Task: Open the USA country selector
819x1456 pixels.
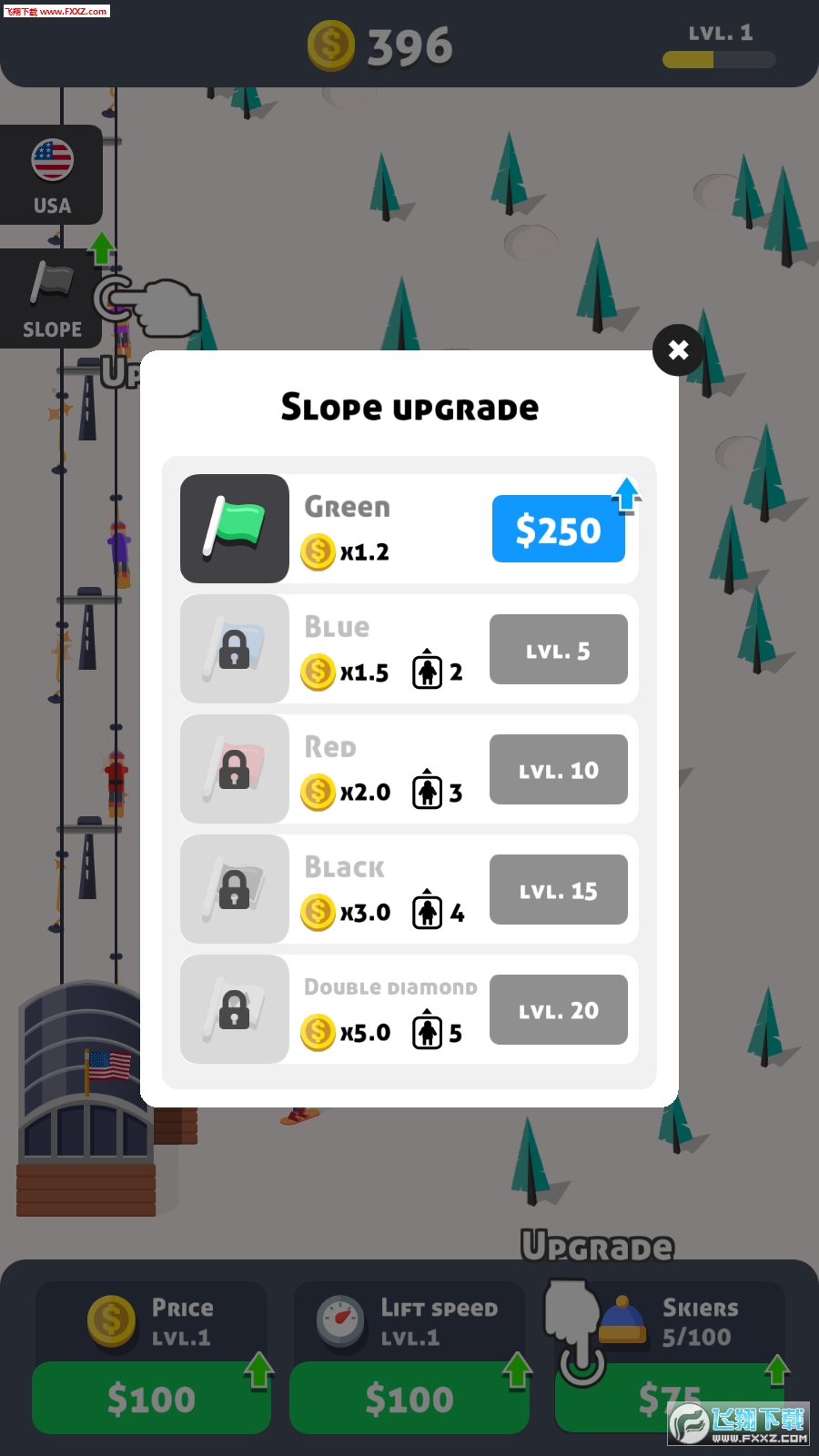Action: (52, 176)
